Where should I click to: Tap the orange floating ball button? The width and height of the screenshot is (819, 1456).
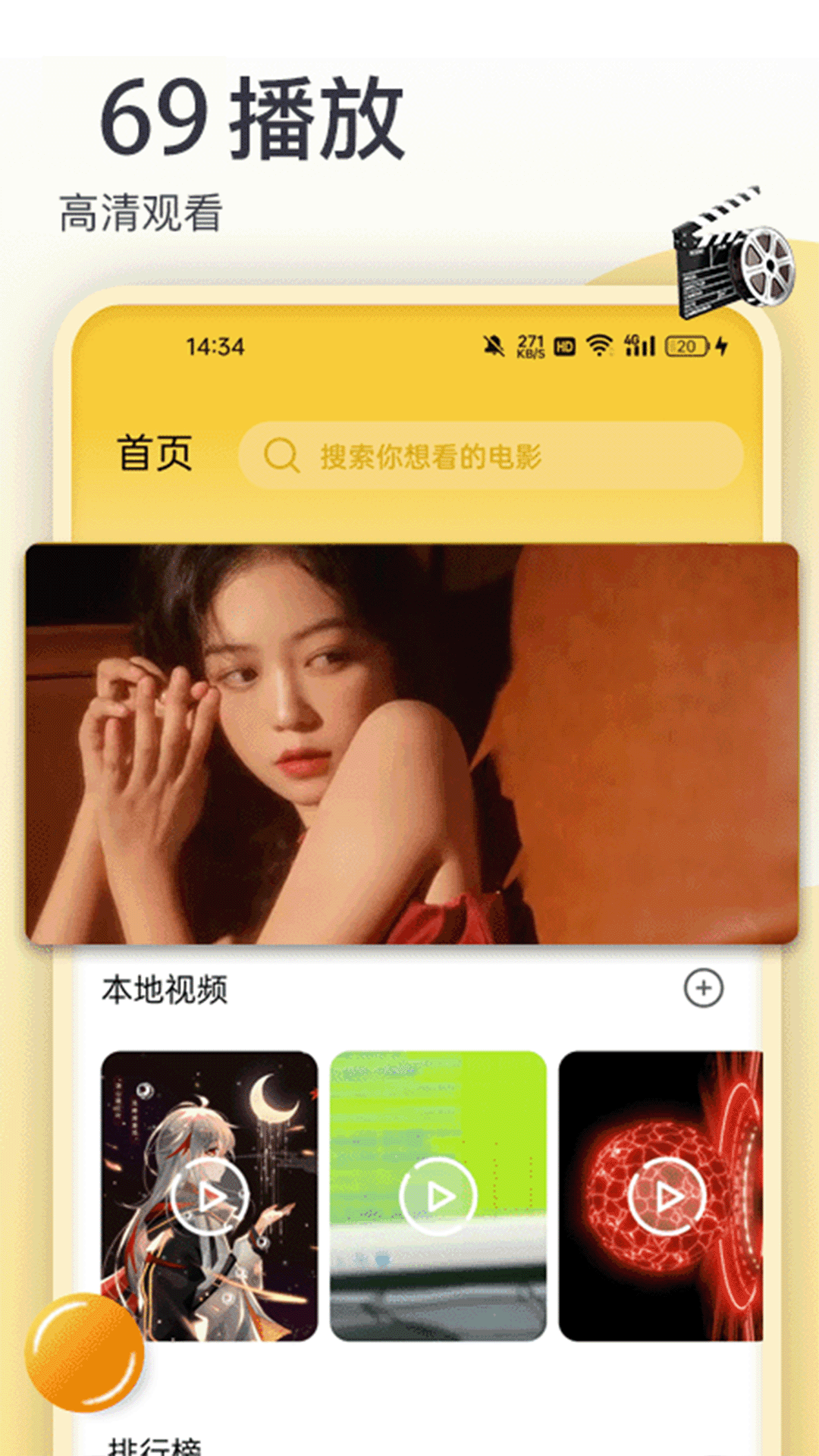pos(86,1348)
